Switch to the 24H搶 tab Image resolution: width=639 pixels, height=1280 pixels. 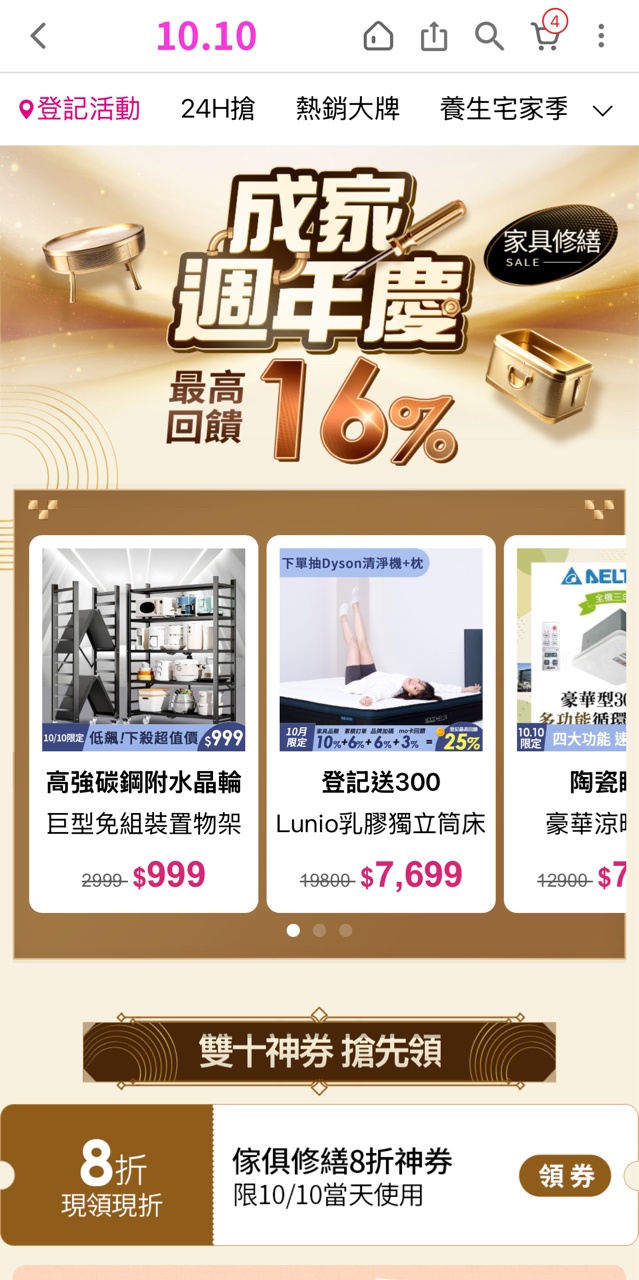coord(217,109)
